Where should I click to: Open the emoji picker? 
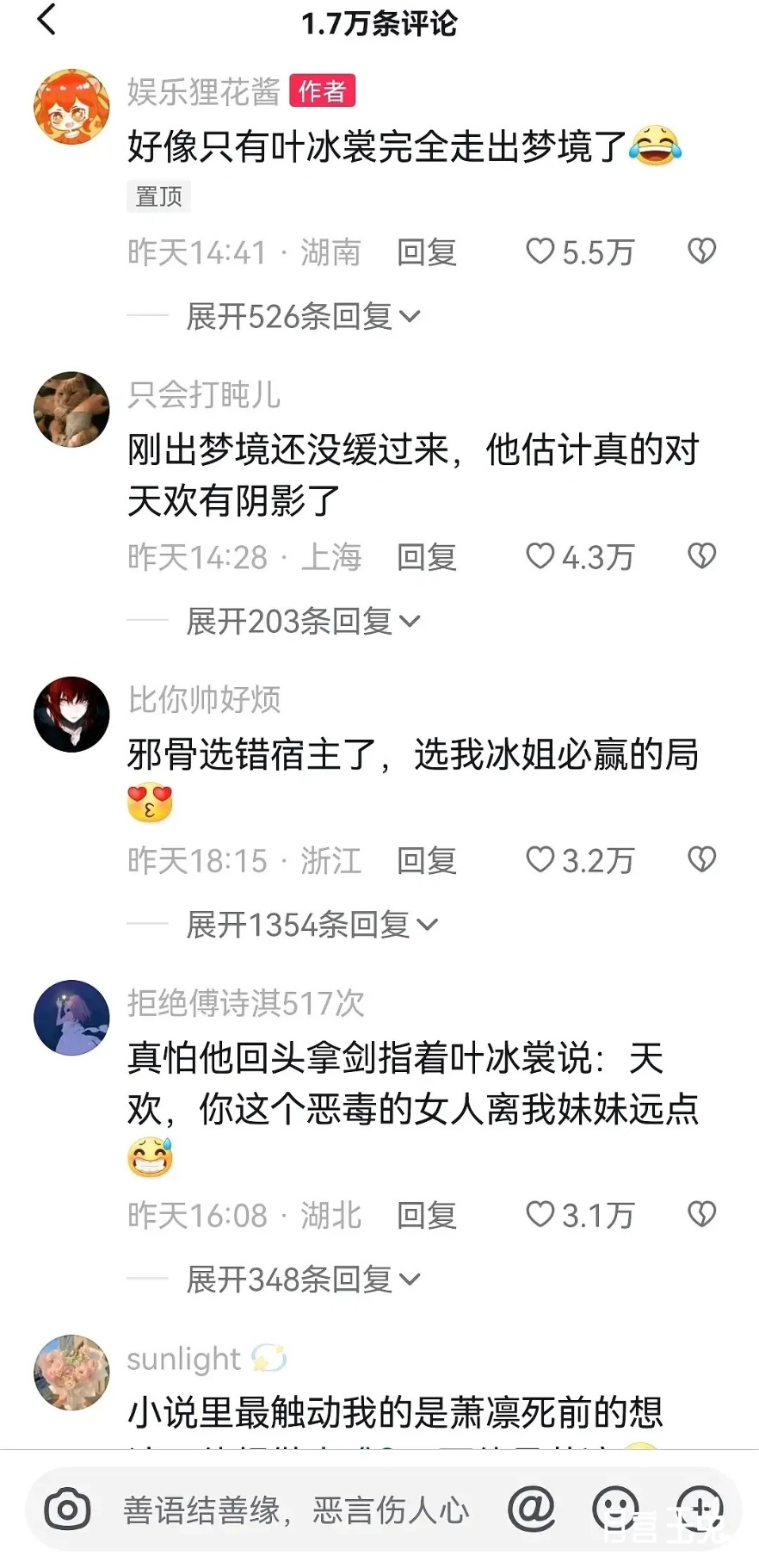coord(614,1509)
